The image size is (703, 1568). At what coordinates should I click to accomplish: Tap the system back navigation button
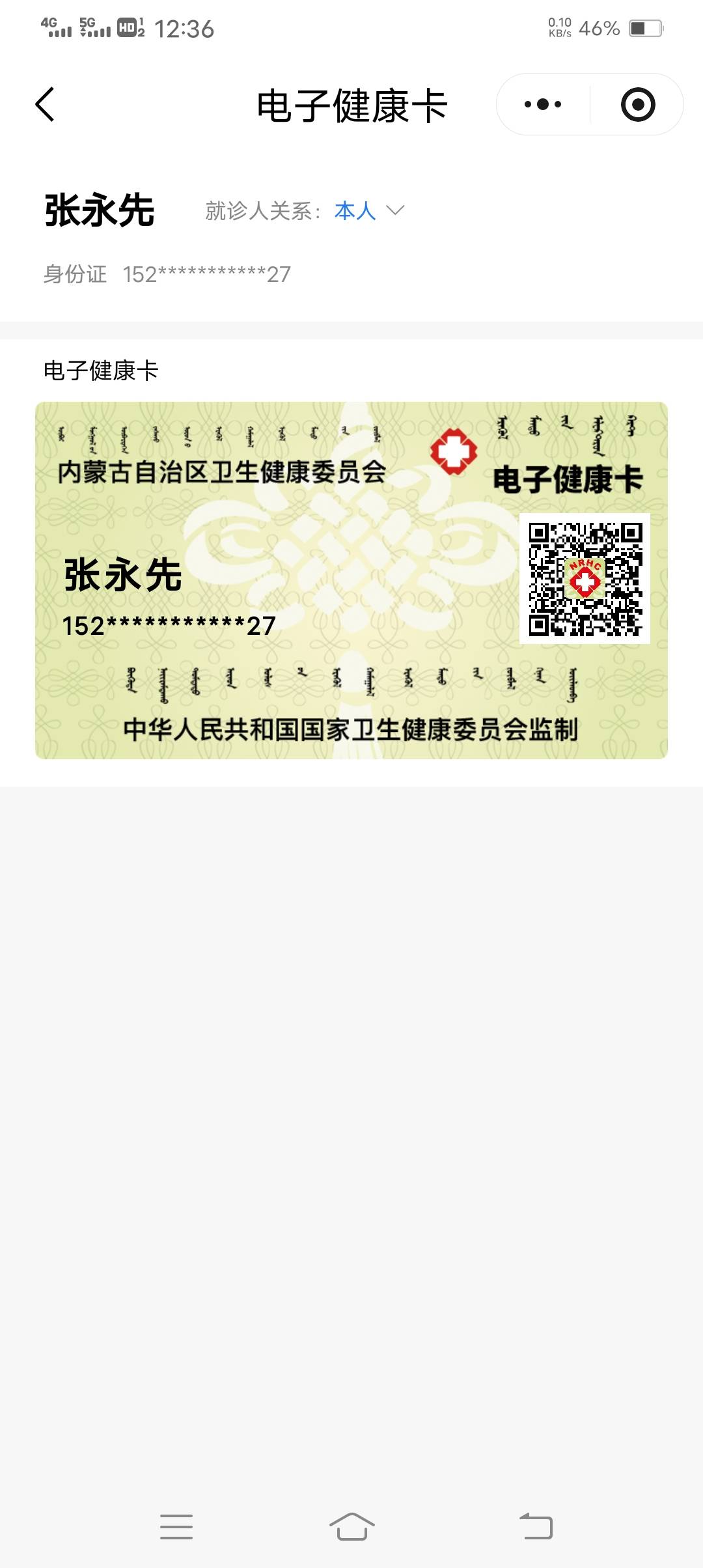point(536,1526)
